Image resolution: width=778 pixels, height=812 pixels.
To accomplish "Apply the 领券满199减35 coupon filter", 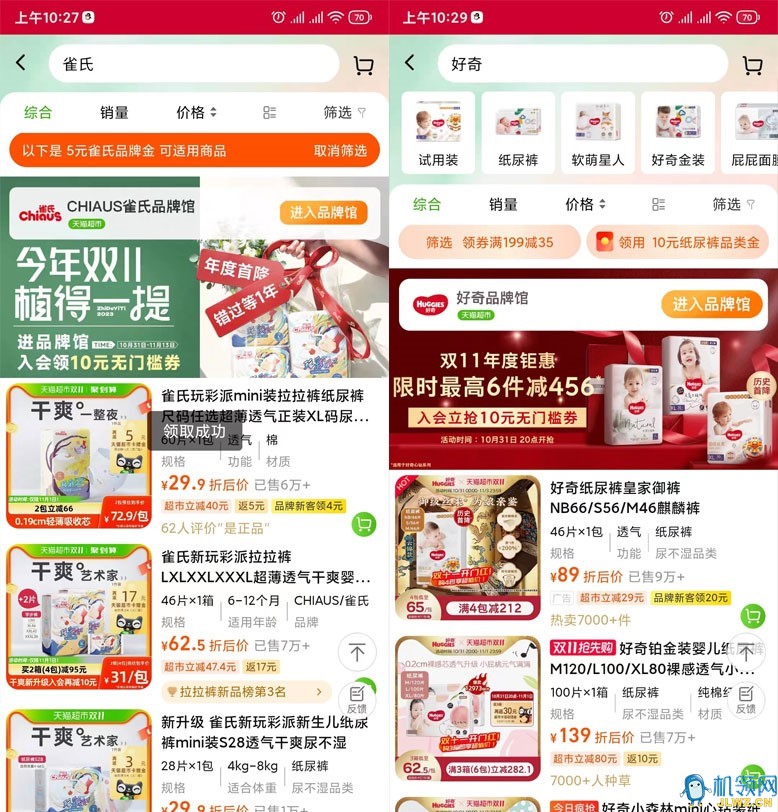I will click(x=489, y=242).
